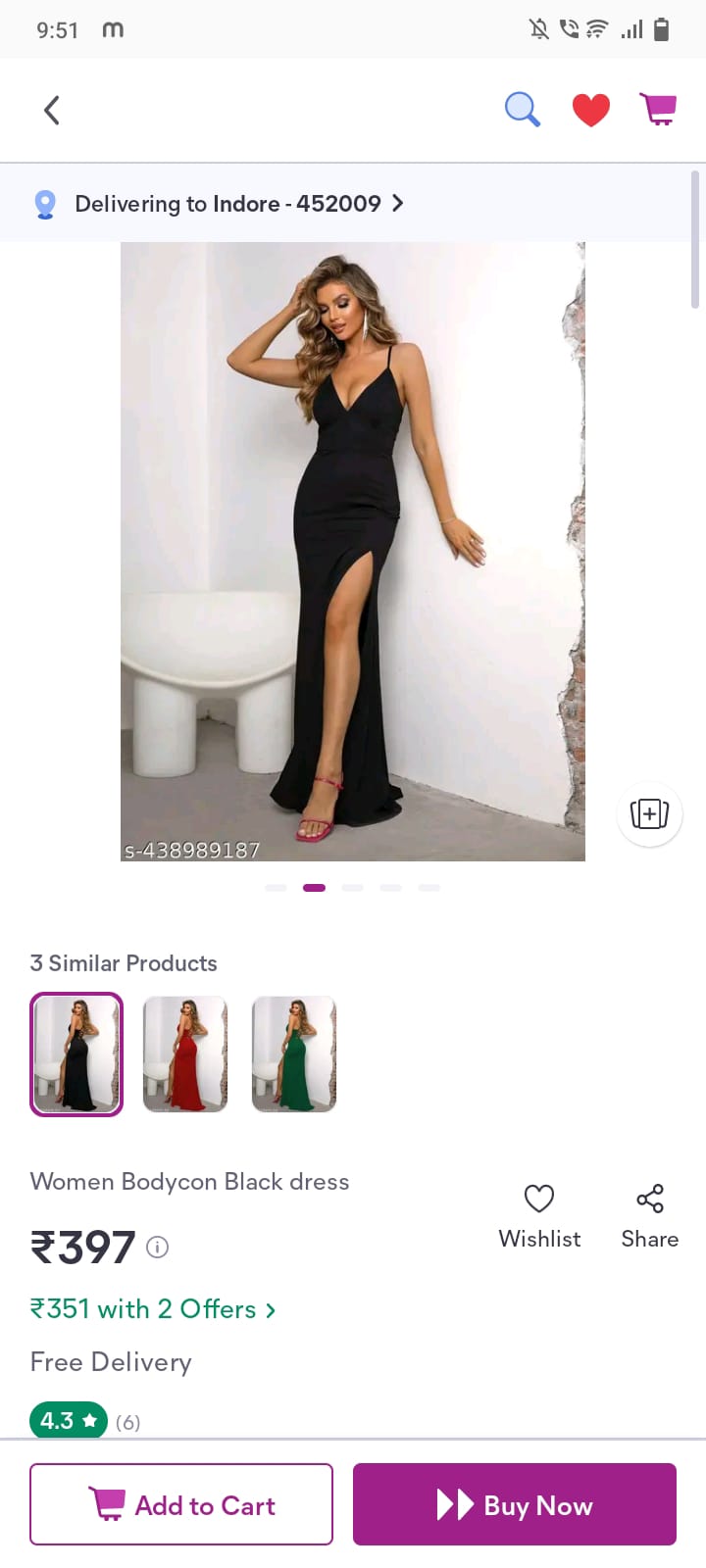Open the search magnifier icon
The height and width of the screenshot is (1568, 706).
tap(522, 110)
